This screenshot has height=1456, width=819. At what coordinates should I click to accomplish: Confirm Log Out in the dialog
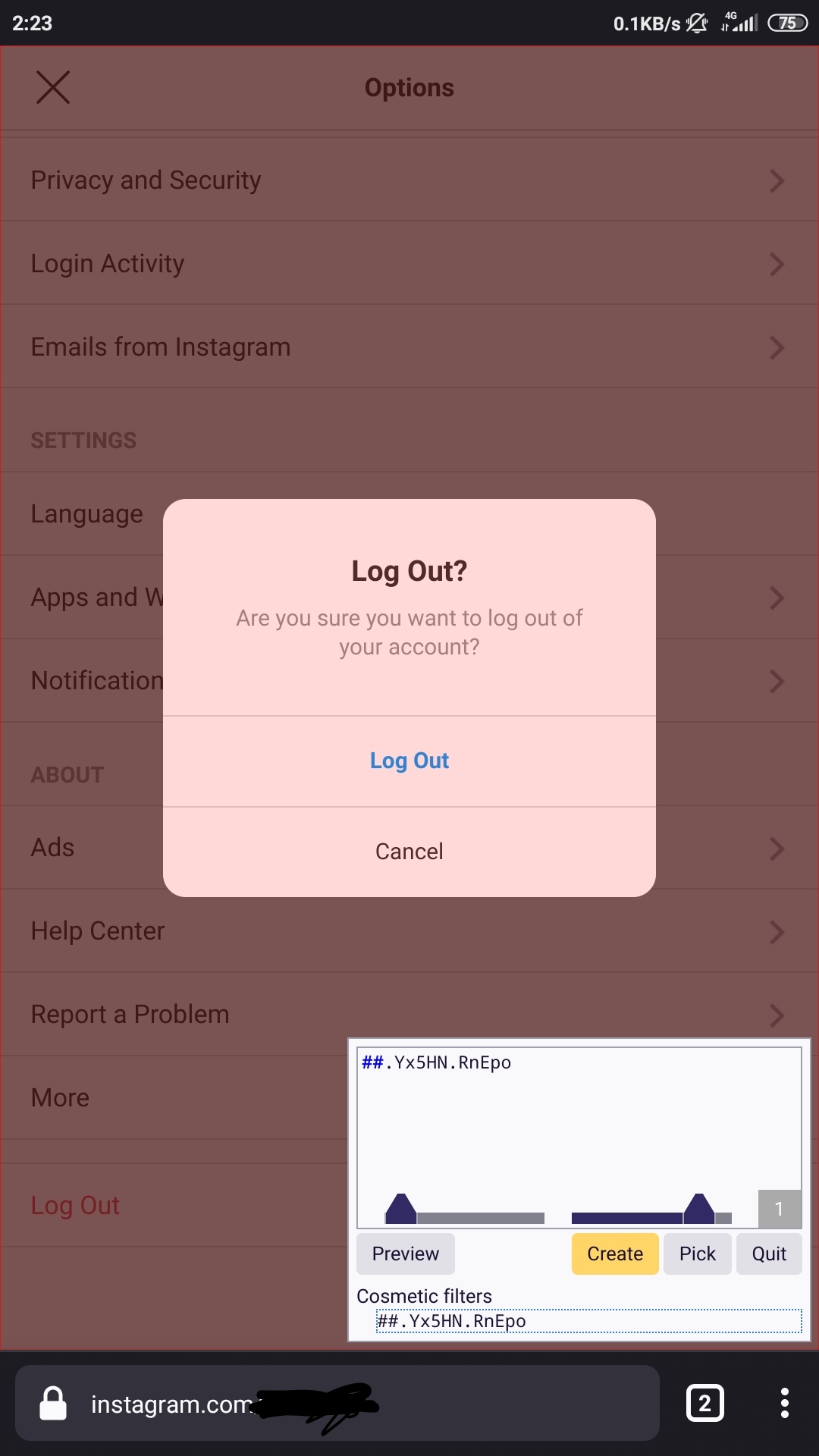pos(409,761)
